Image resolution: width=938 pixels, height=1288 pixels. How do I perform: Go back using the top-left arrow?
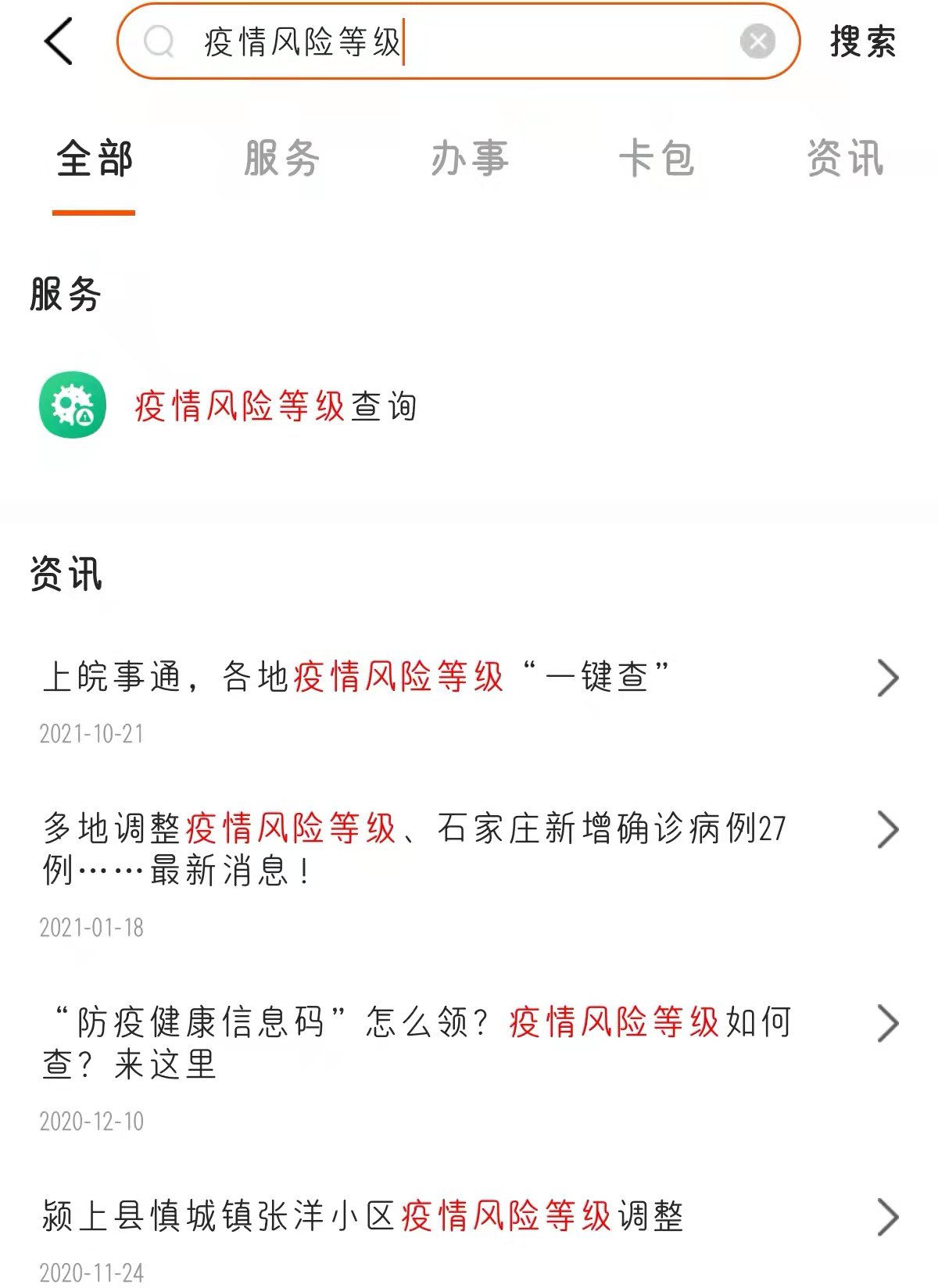(x=59, y=41)
